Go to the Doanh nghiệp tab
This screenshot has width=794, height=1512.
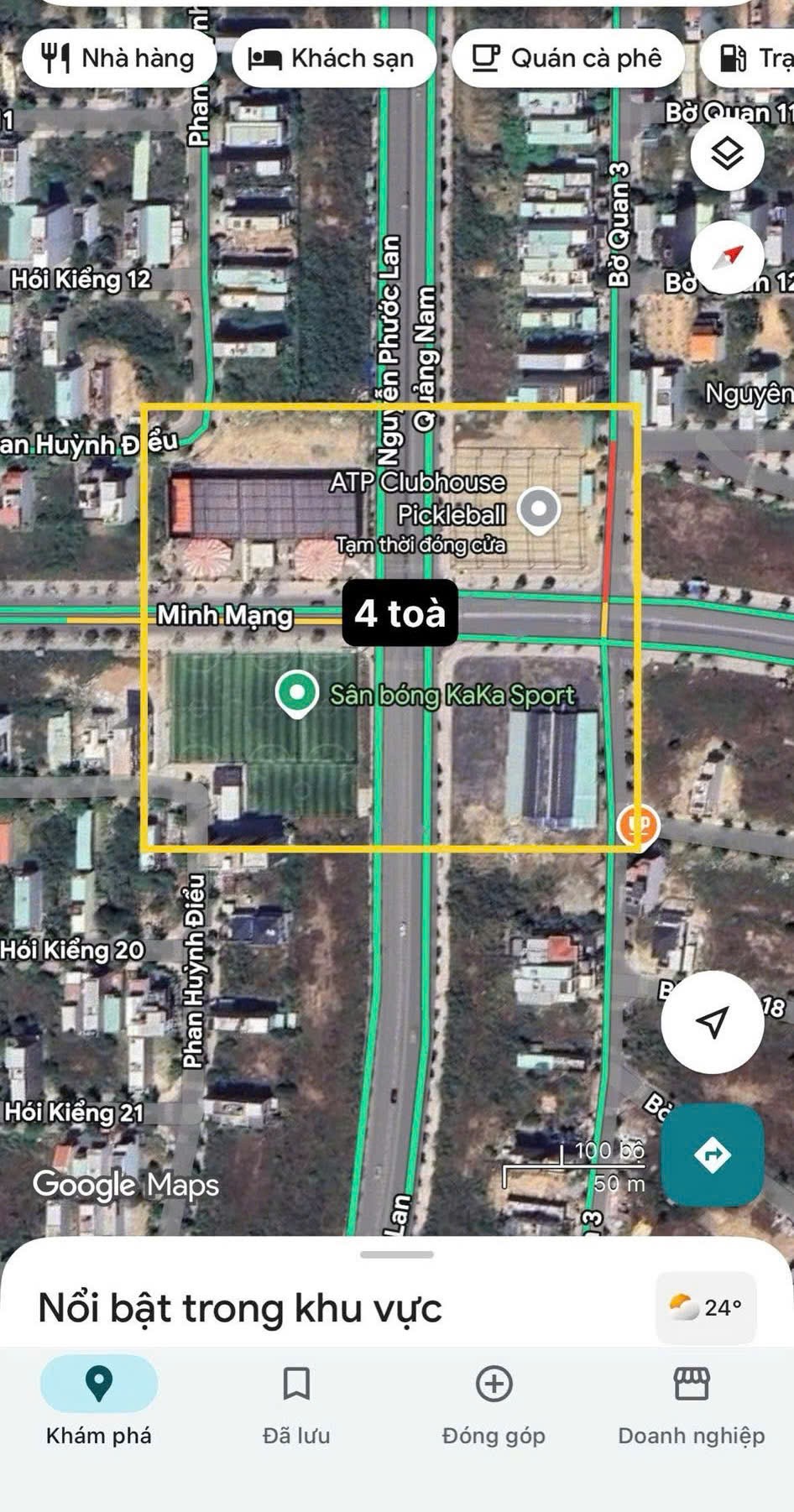click(691, 1401)
